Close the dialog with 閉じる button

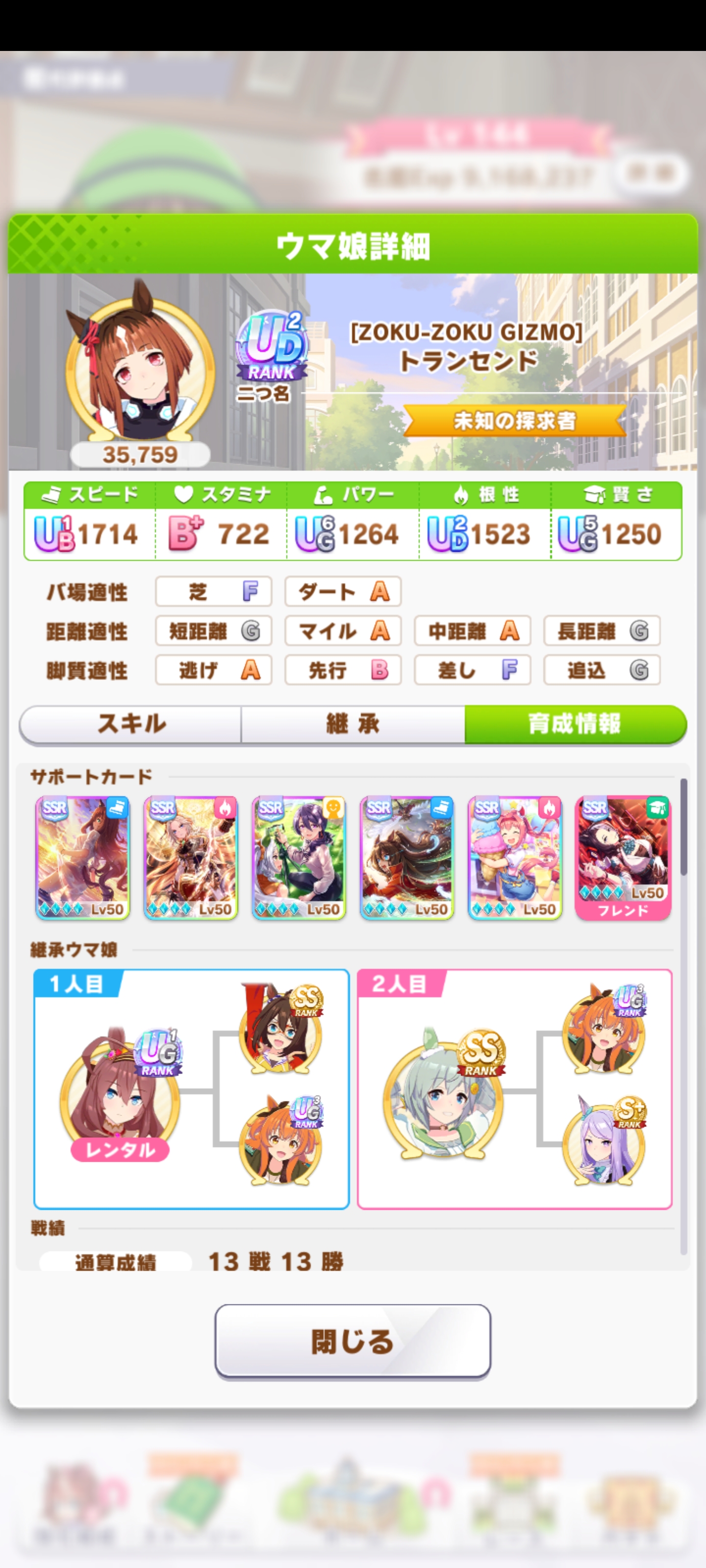click(x=352, y=1340)
